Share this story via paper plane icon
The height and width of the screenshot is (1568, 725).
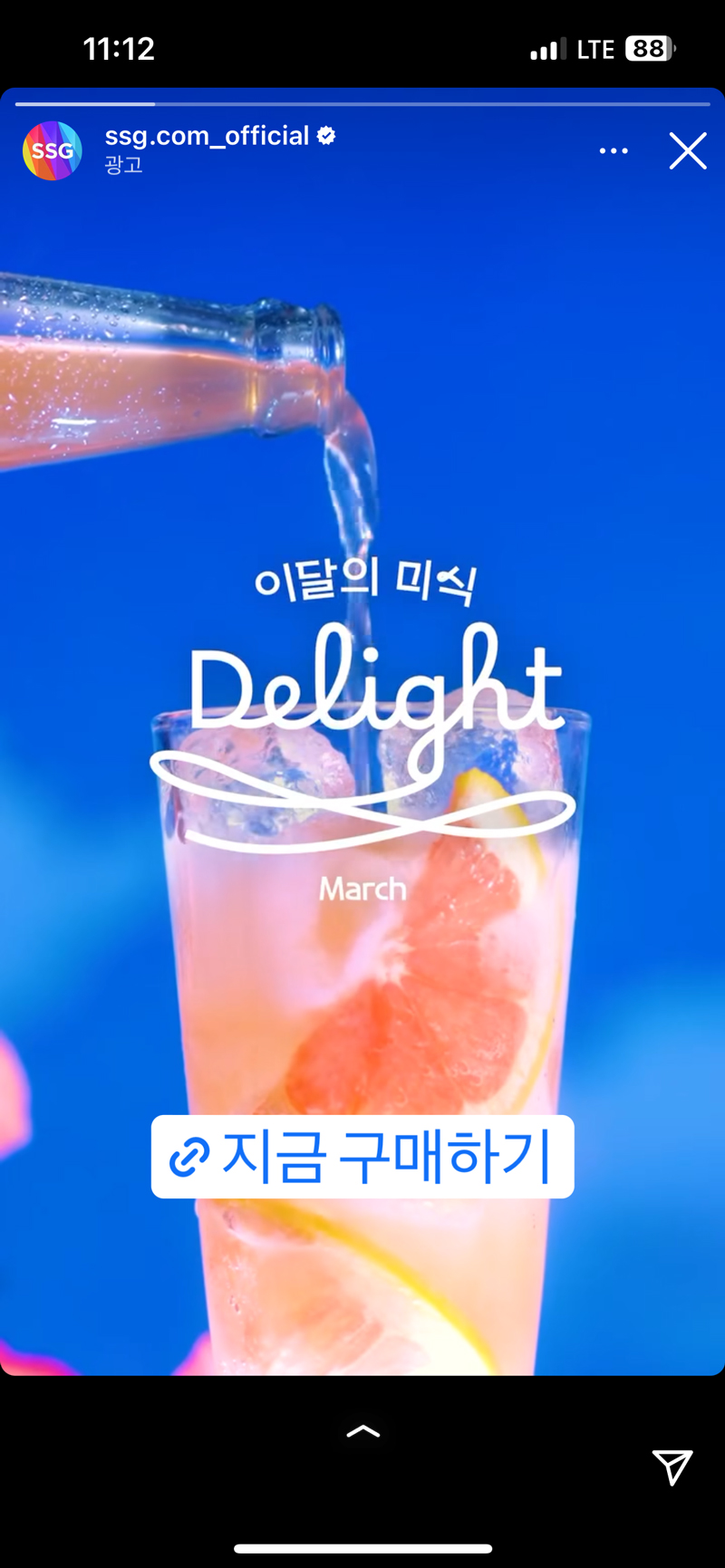point(672,1467)
